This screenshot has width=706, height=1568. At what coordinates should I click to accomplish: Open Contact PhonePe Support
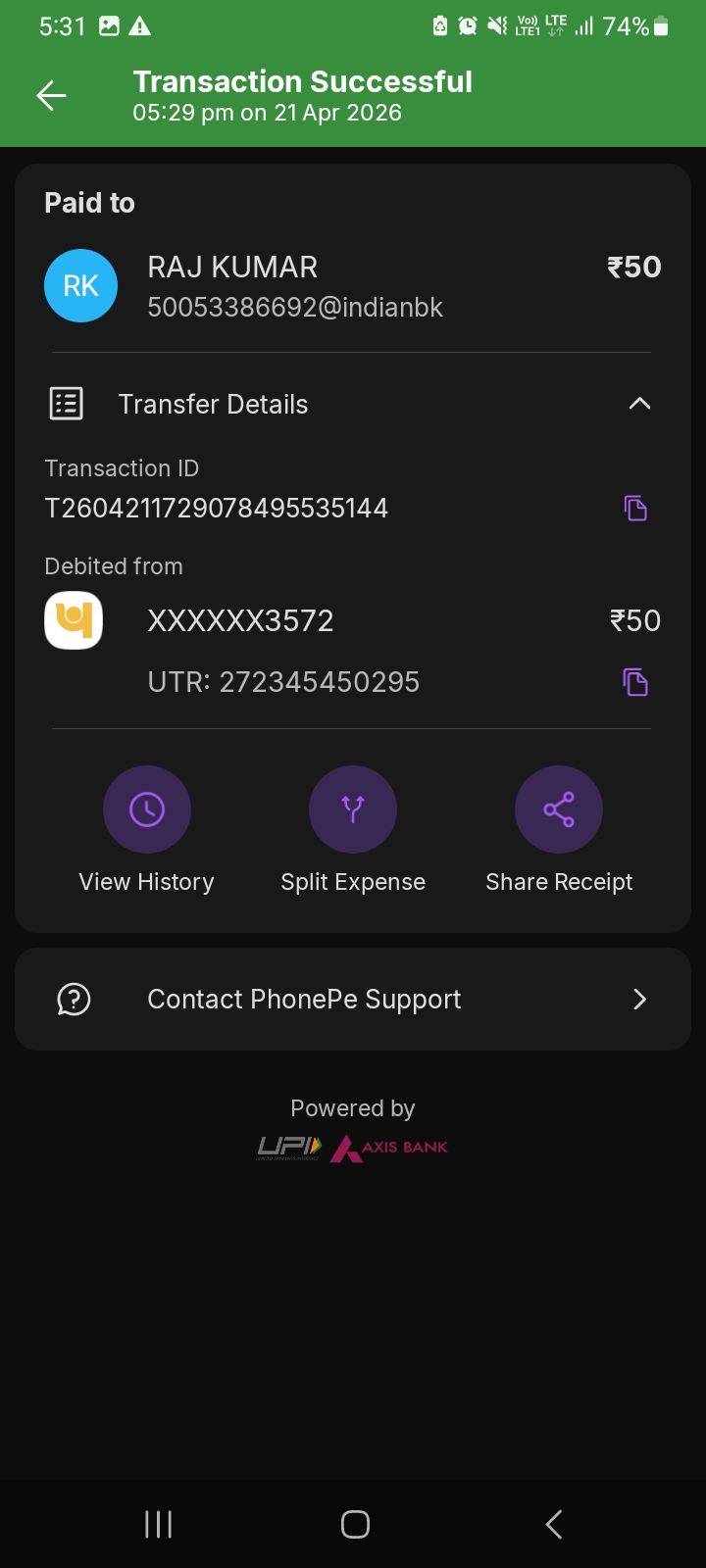point(353,1000)
